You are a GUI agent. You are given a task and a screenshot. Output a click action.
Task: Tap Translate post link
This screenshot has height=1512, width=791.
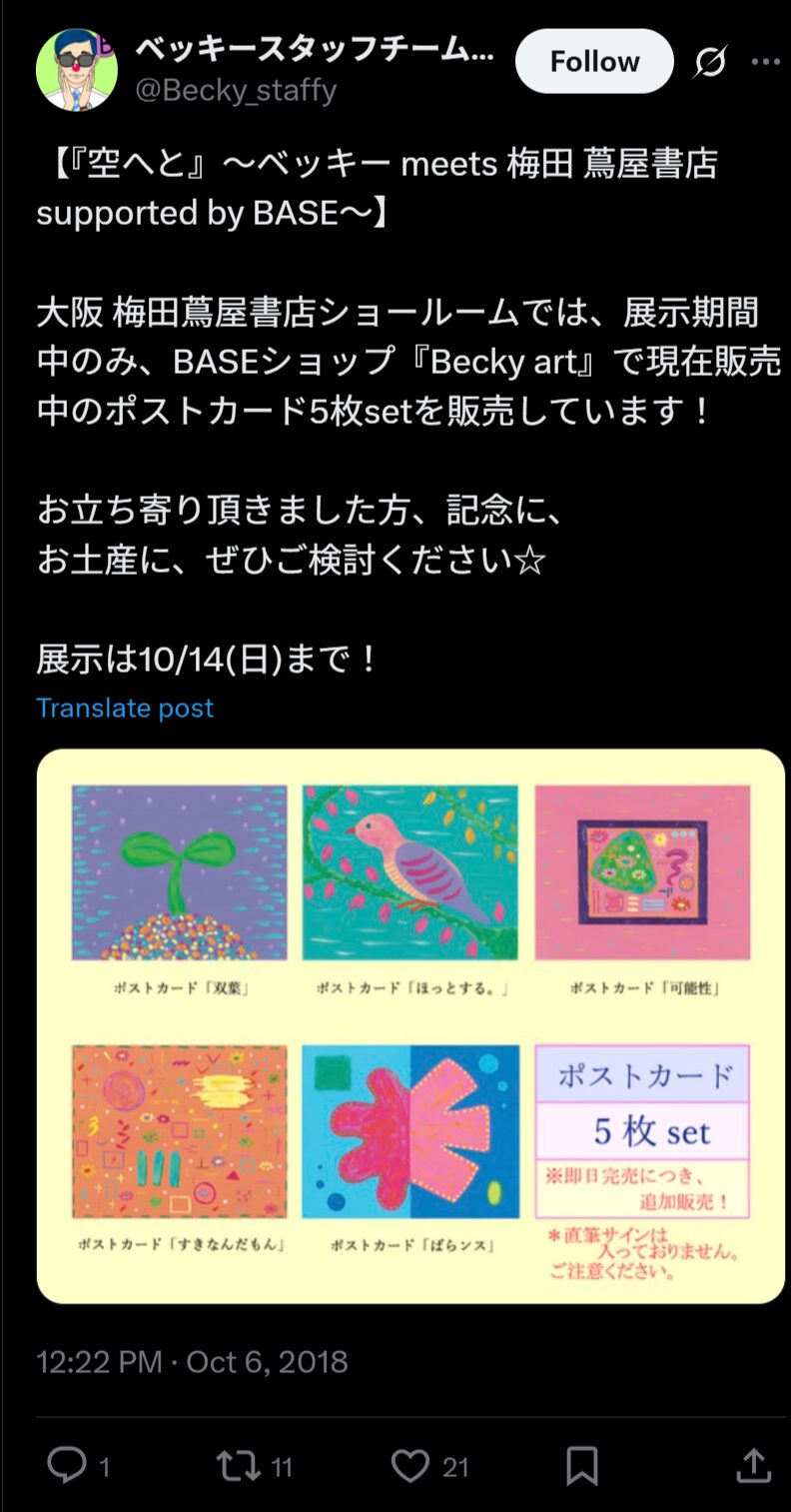125,708
